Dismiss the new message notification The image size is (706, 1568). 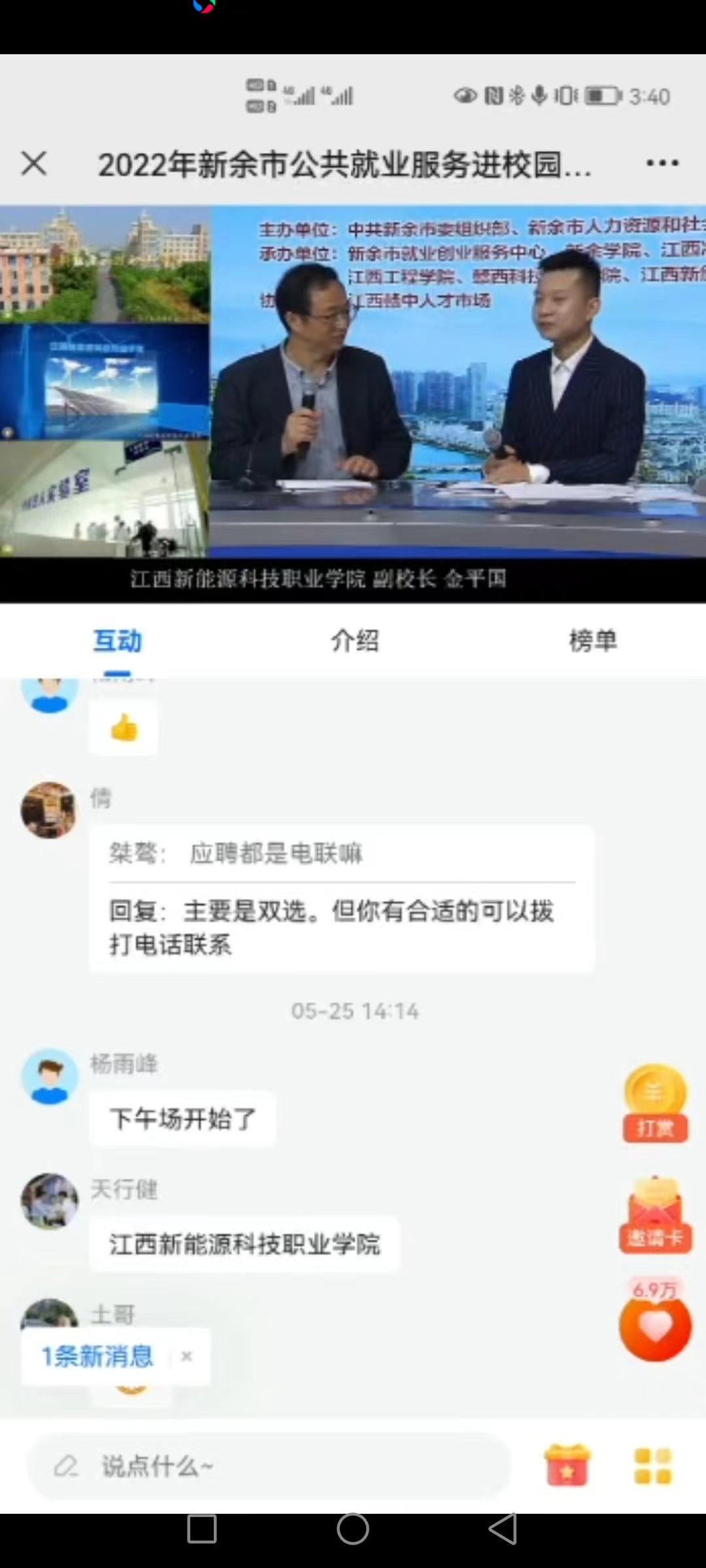click(x=187, y=1356)
